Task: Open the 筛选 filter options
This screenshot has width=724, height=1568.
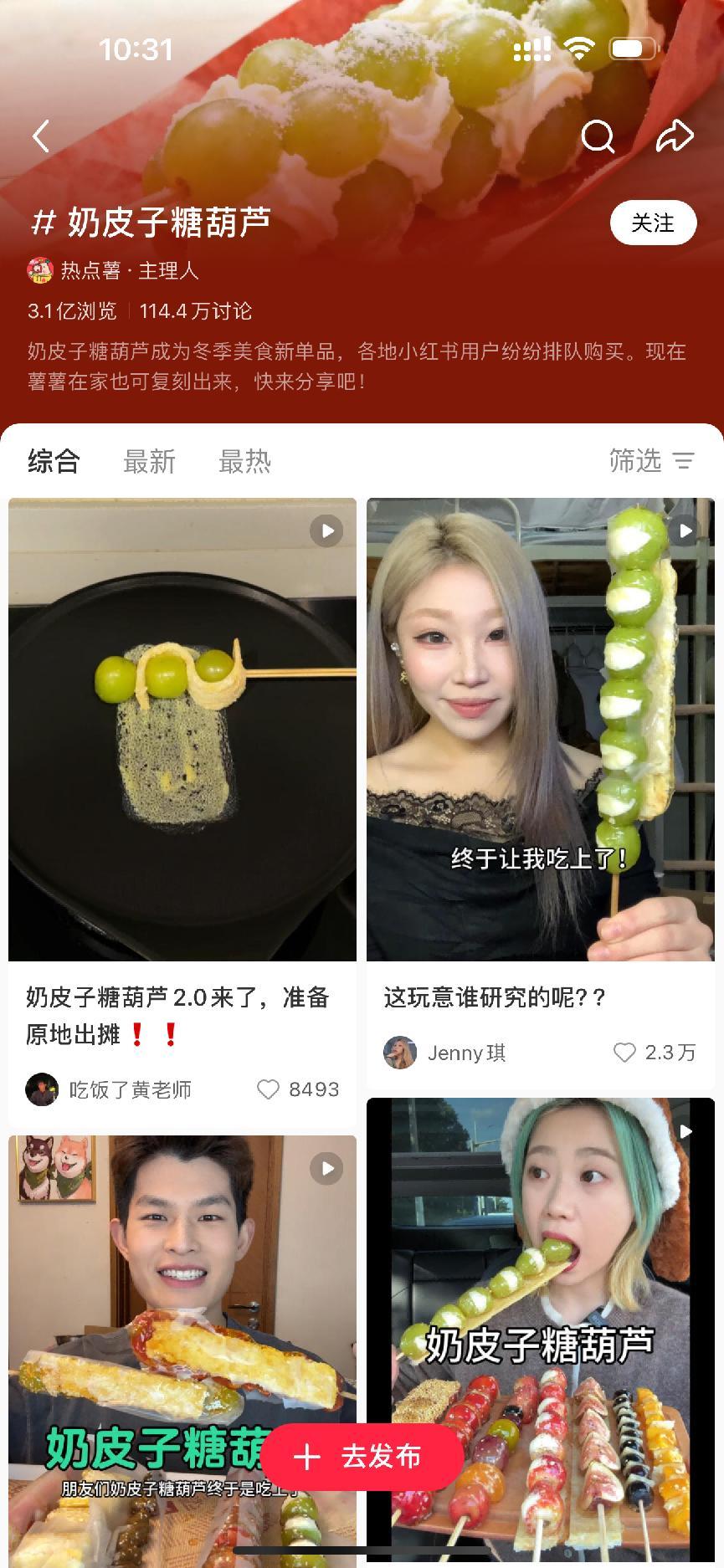Action: pyautogui.click(x=652, y=460)
